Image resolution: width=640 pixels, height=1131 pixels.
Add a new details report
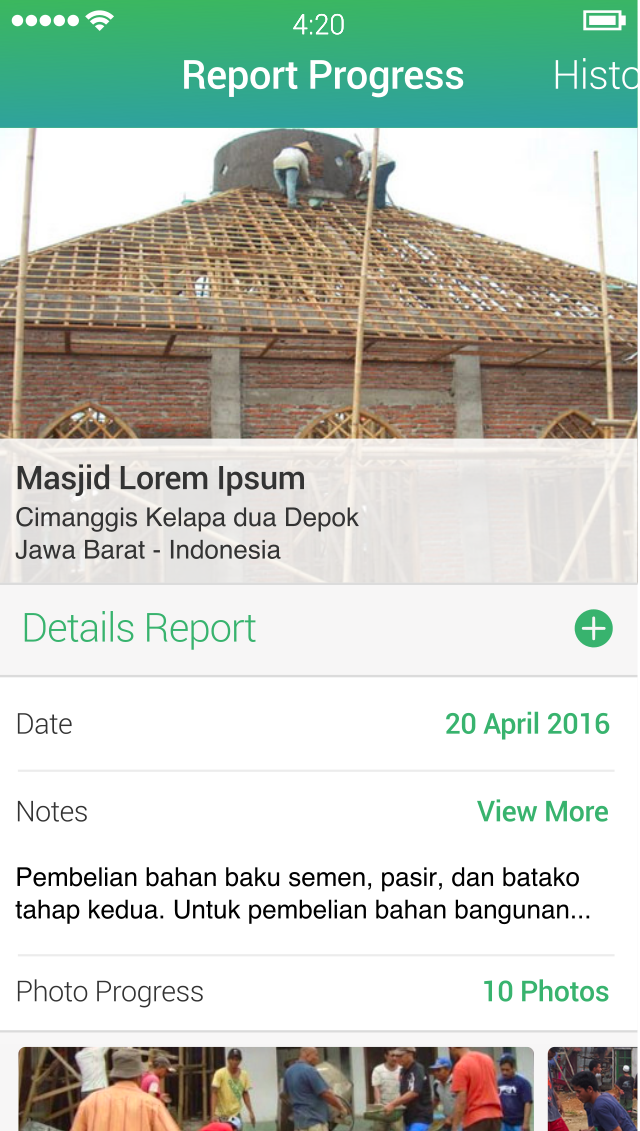[x=593, y=628]
